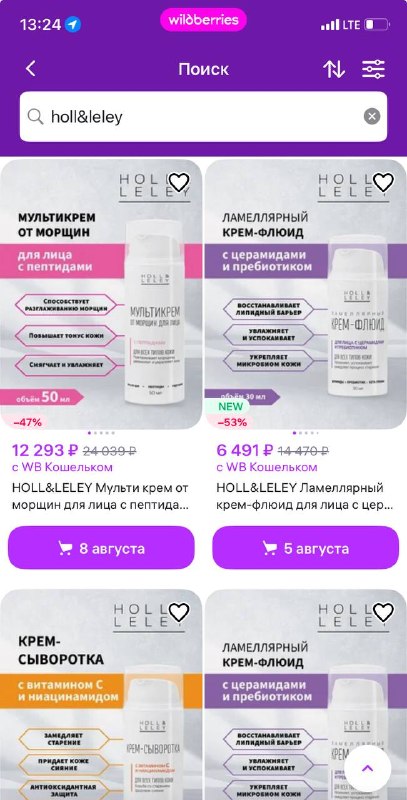Add to cart with 8 августа delivery
The height and width of the screenshot is (800, 407).
tap(101, 548)
